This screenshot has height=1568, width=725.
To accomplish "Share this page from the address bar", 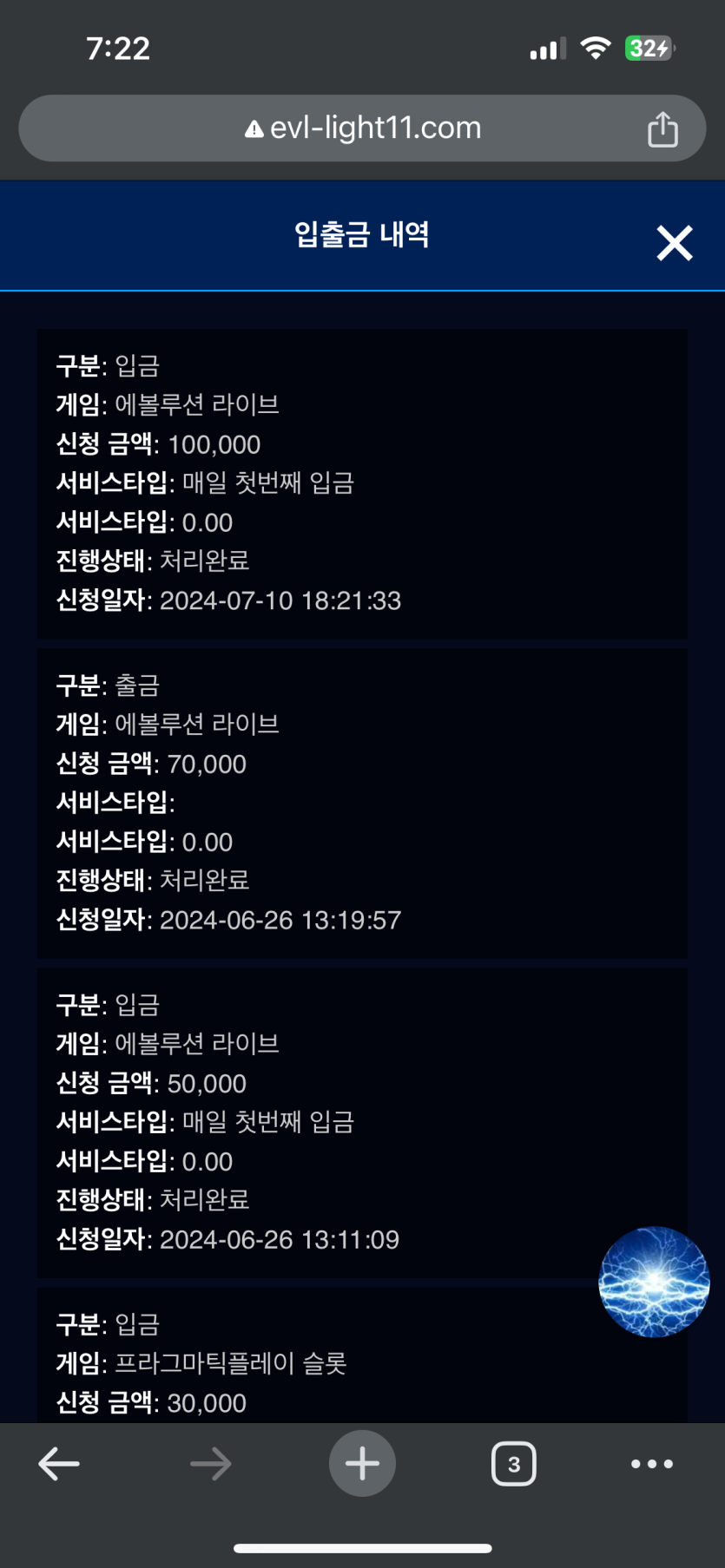I will 662,129.
